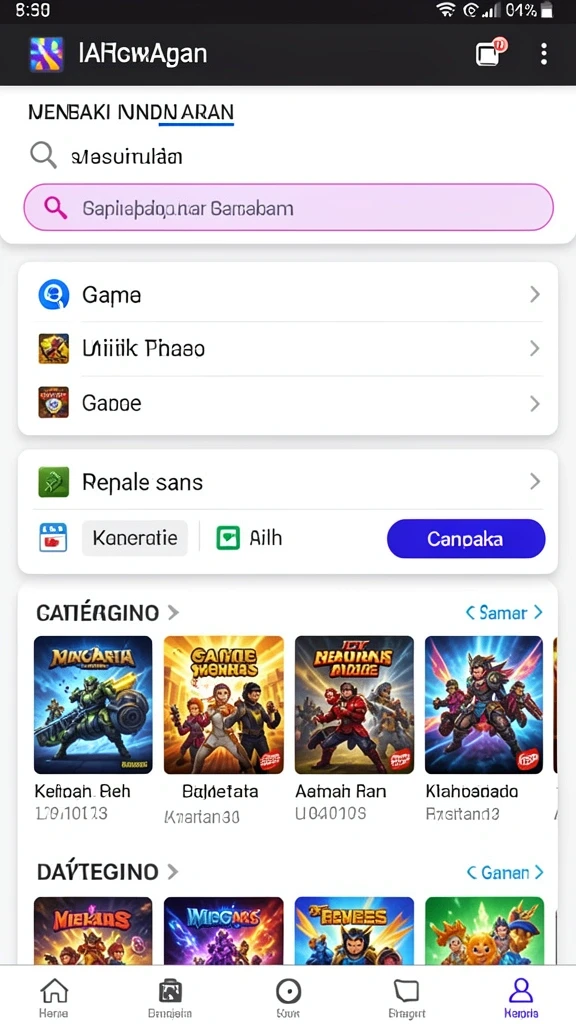This screenshot has height=1024, width=576.
Task: Open the three-dot overflow menu
Action: [x=543, y=54]
